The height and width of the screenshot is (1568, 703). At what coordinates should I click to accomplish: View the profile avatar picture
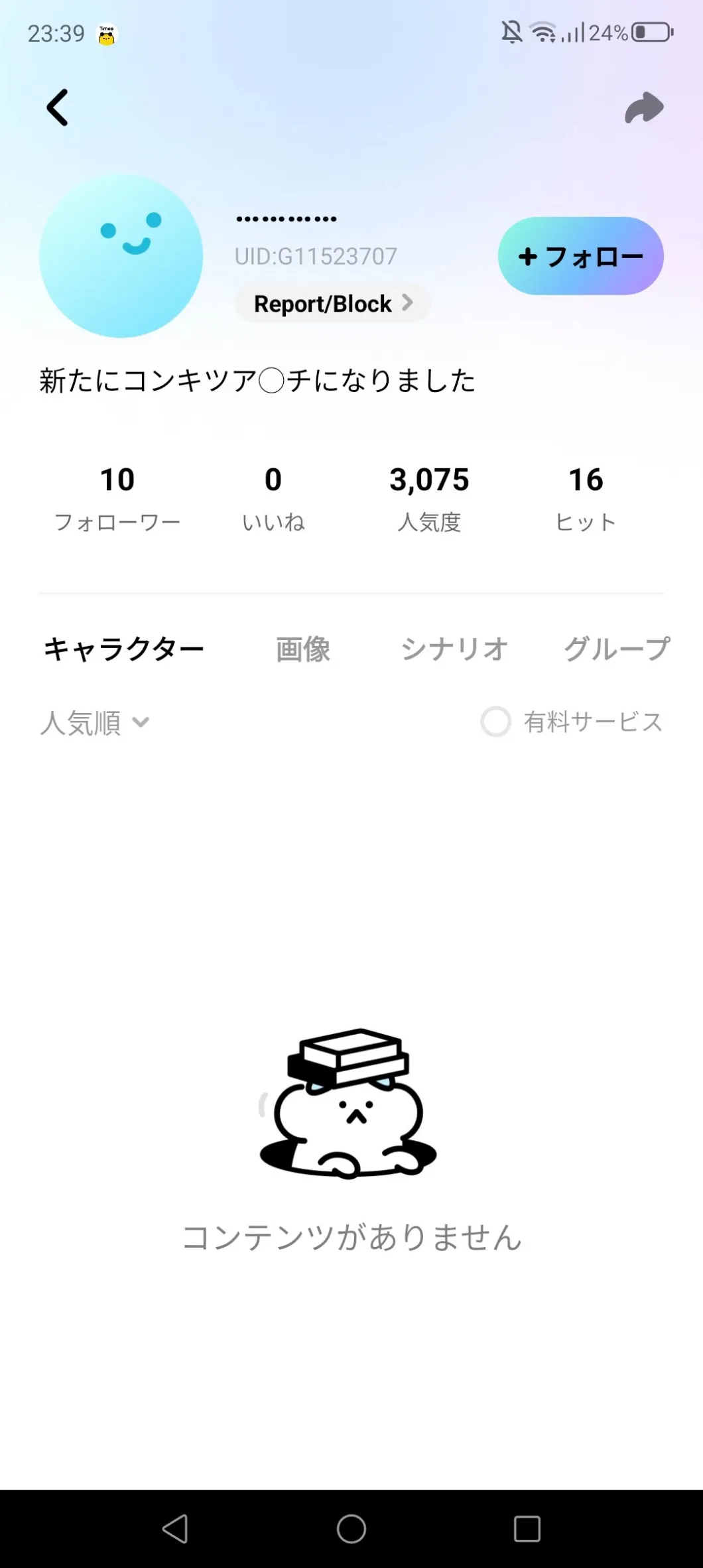121,256
